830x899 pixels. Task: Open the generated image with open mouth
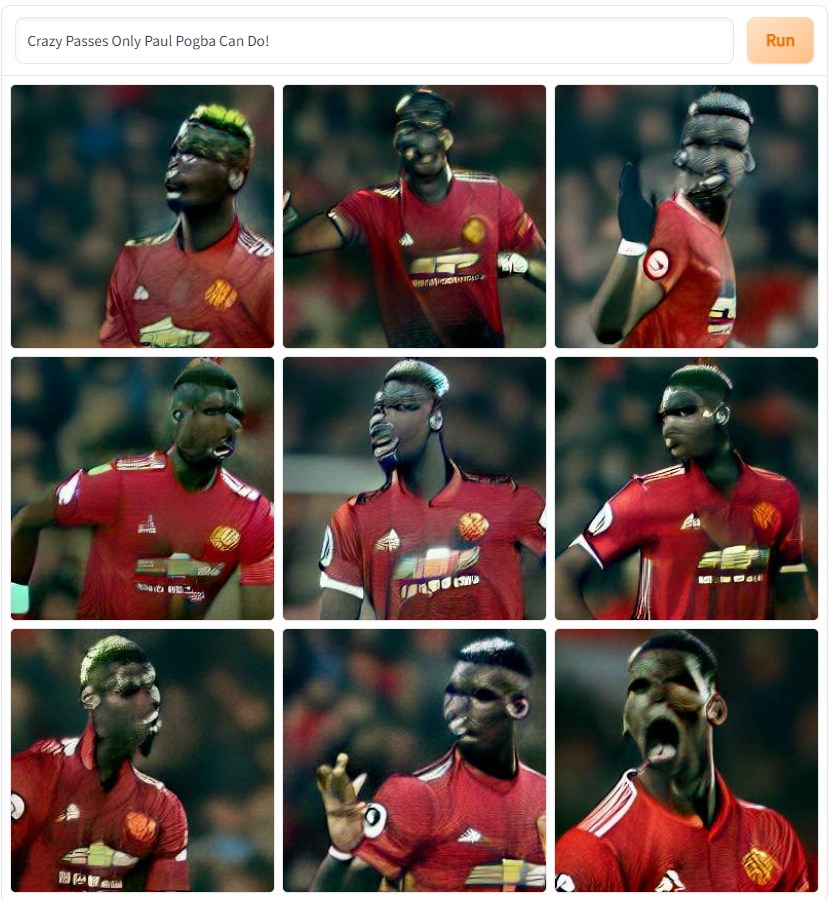[686, 760]
